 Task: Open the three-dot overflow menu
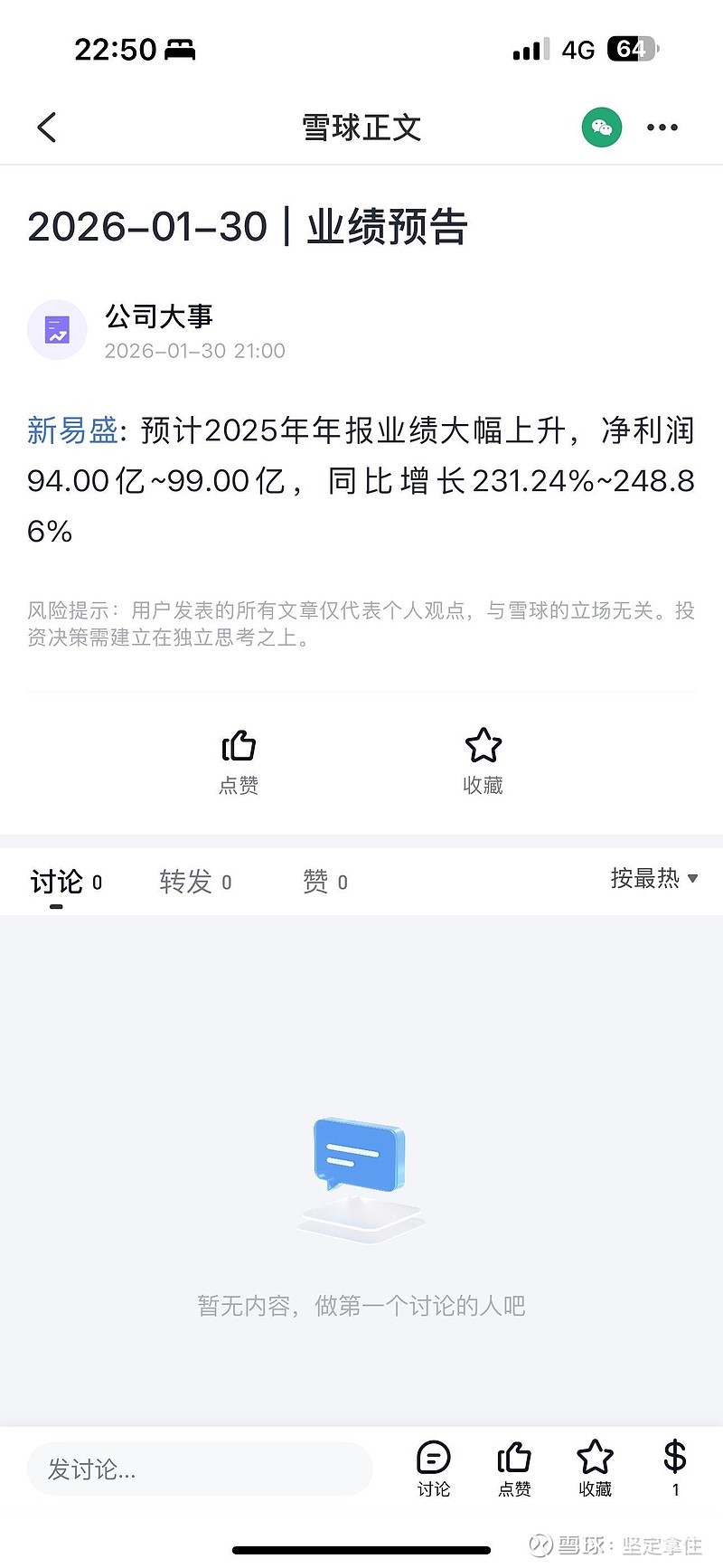[662, 128]
